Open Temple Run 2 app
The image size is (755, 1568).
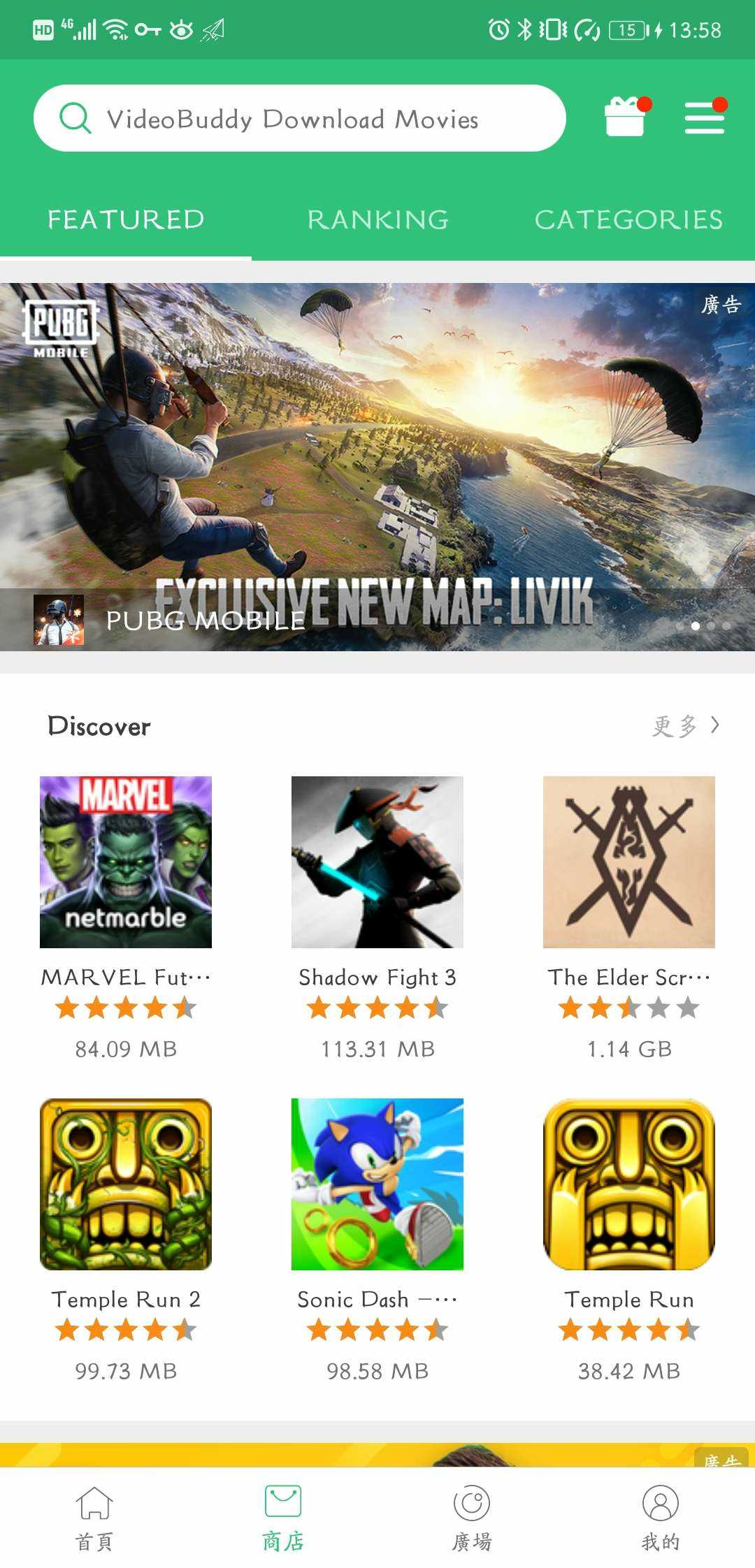[126, 1184]
